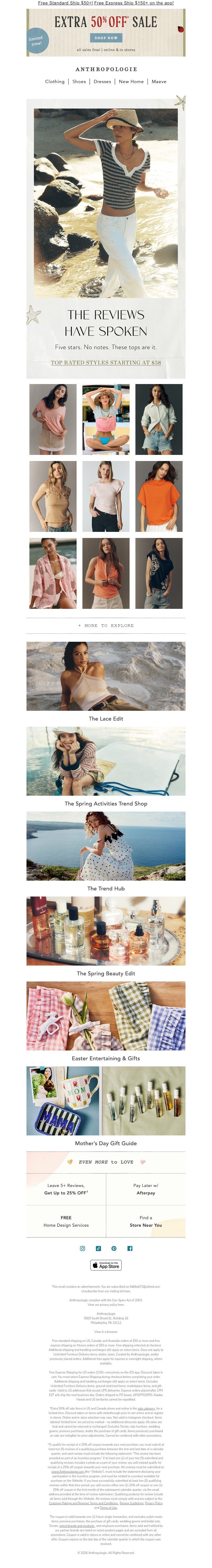This screenshot has height=1568, width=212.
Task: Download on the App Store
Action: coord(106,1265)
